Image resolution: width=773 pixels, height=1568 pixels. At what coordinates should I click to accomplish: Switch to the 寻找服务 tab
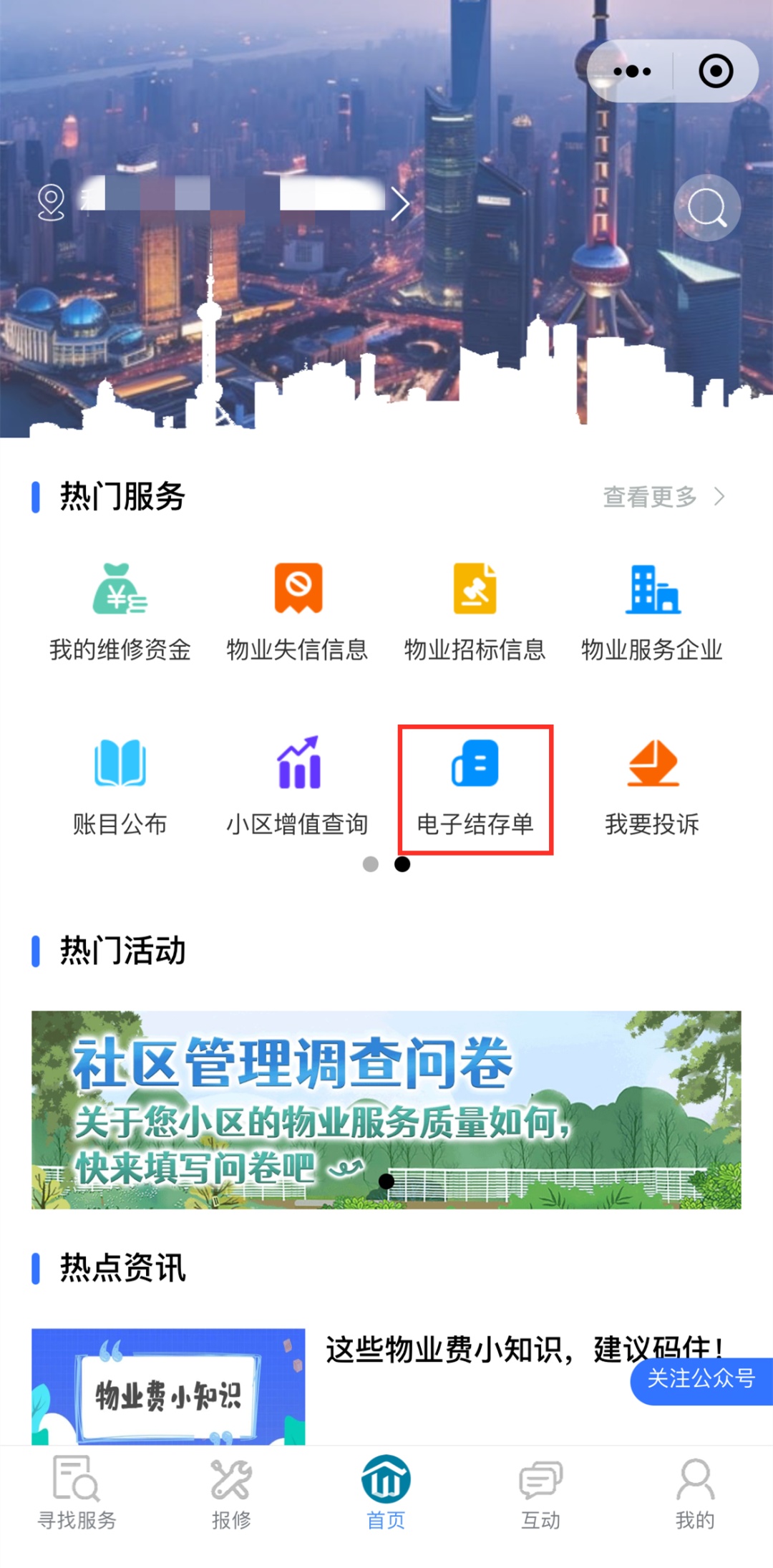click(77, 1492)
